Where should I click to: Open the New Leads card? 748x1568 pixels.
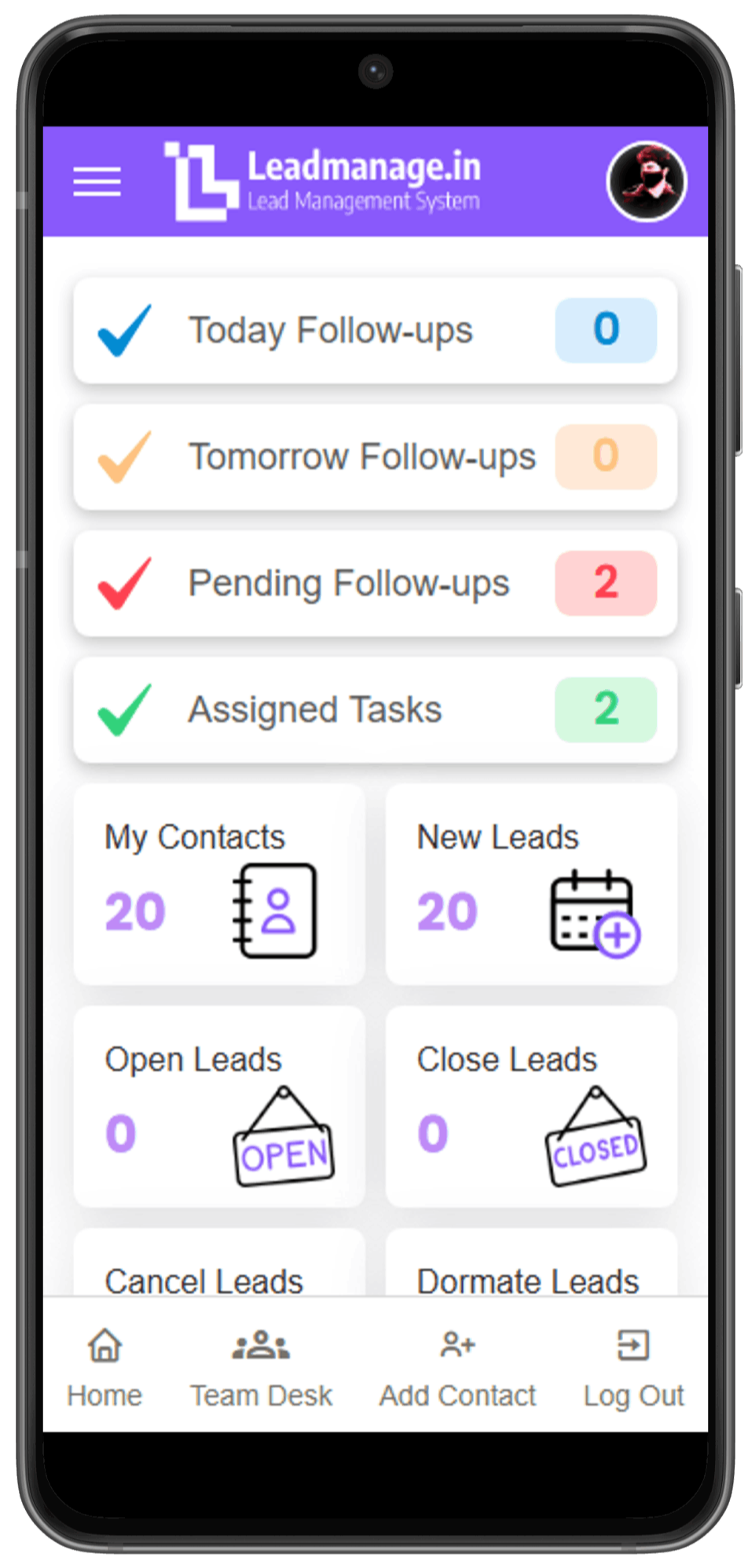(531, 884)
